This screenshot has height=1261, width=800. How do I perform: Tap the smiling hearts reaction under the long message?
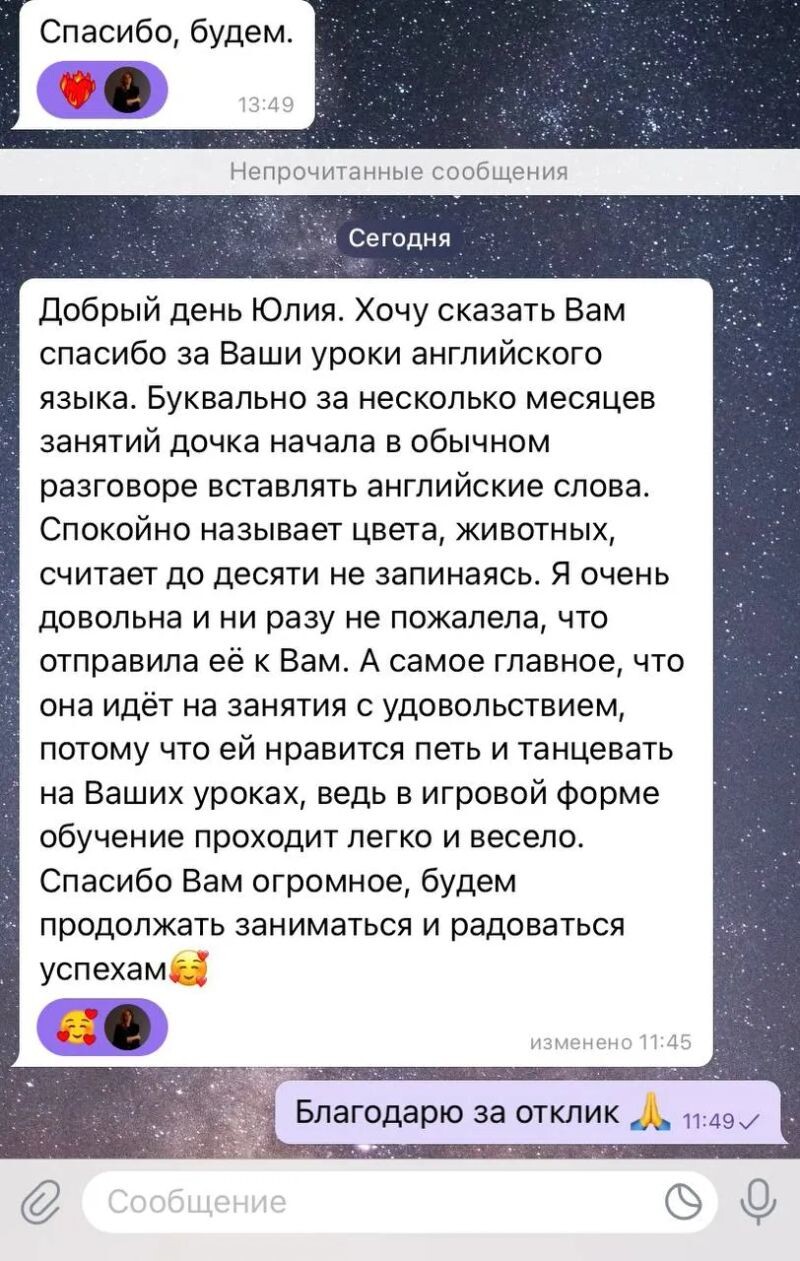click(x=78, y=1028)
